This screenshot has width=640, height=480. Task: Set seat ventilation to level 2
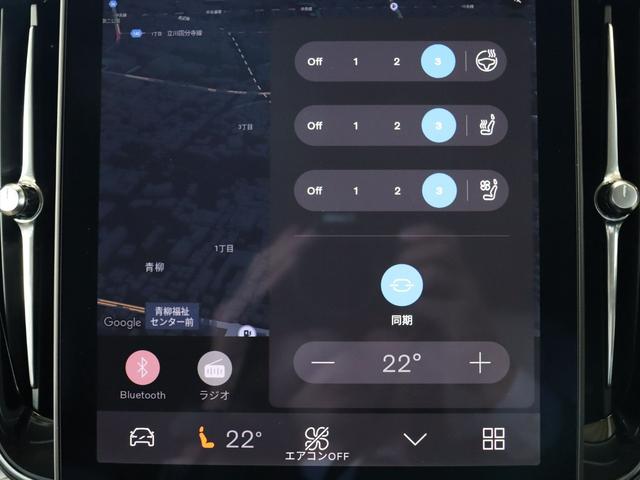click(397, 190)
